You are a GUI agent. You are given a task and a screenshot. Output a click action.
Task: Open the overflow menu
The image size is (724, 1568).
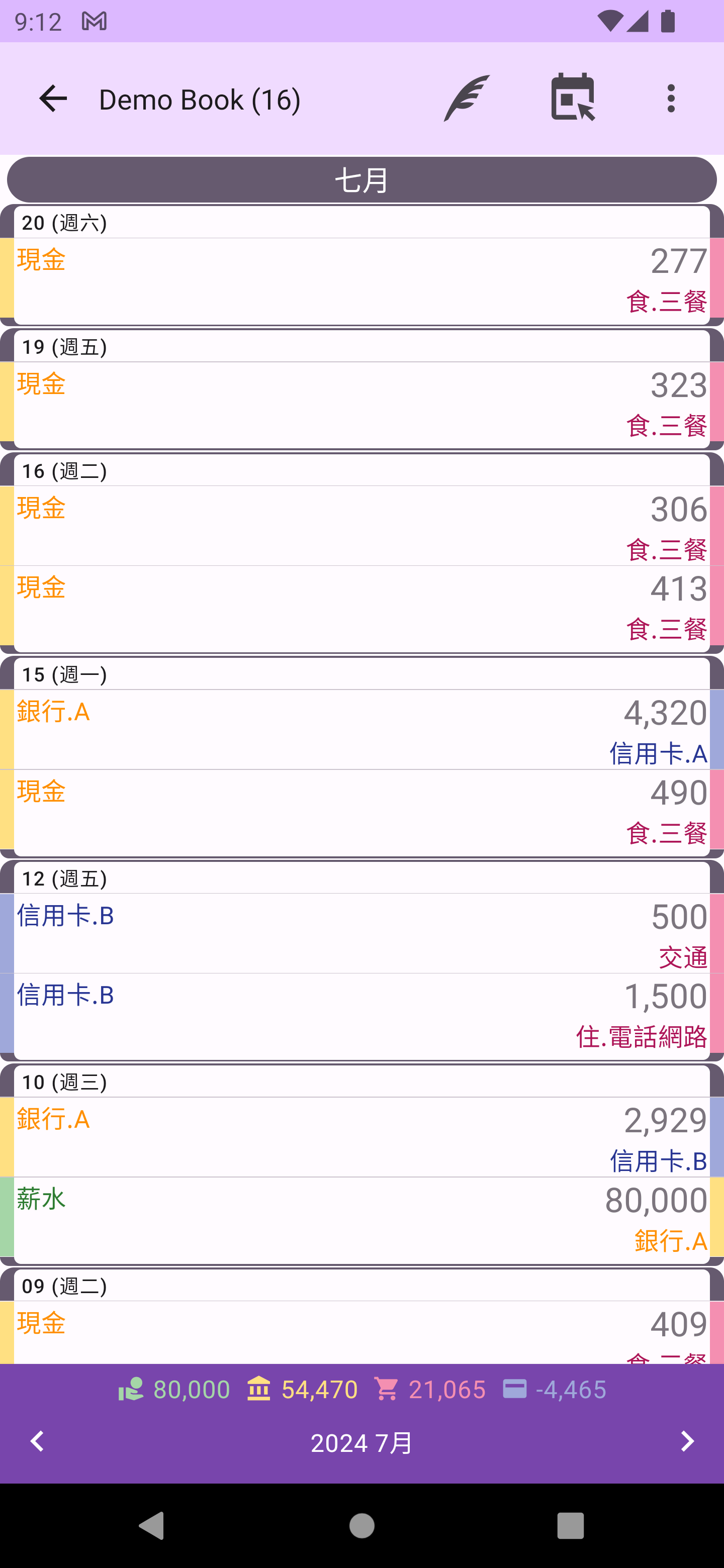pos(670,99)
